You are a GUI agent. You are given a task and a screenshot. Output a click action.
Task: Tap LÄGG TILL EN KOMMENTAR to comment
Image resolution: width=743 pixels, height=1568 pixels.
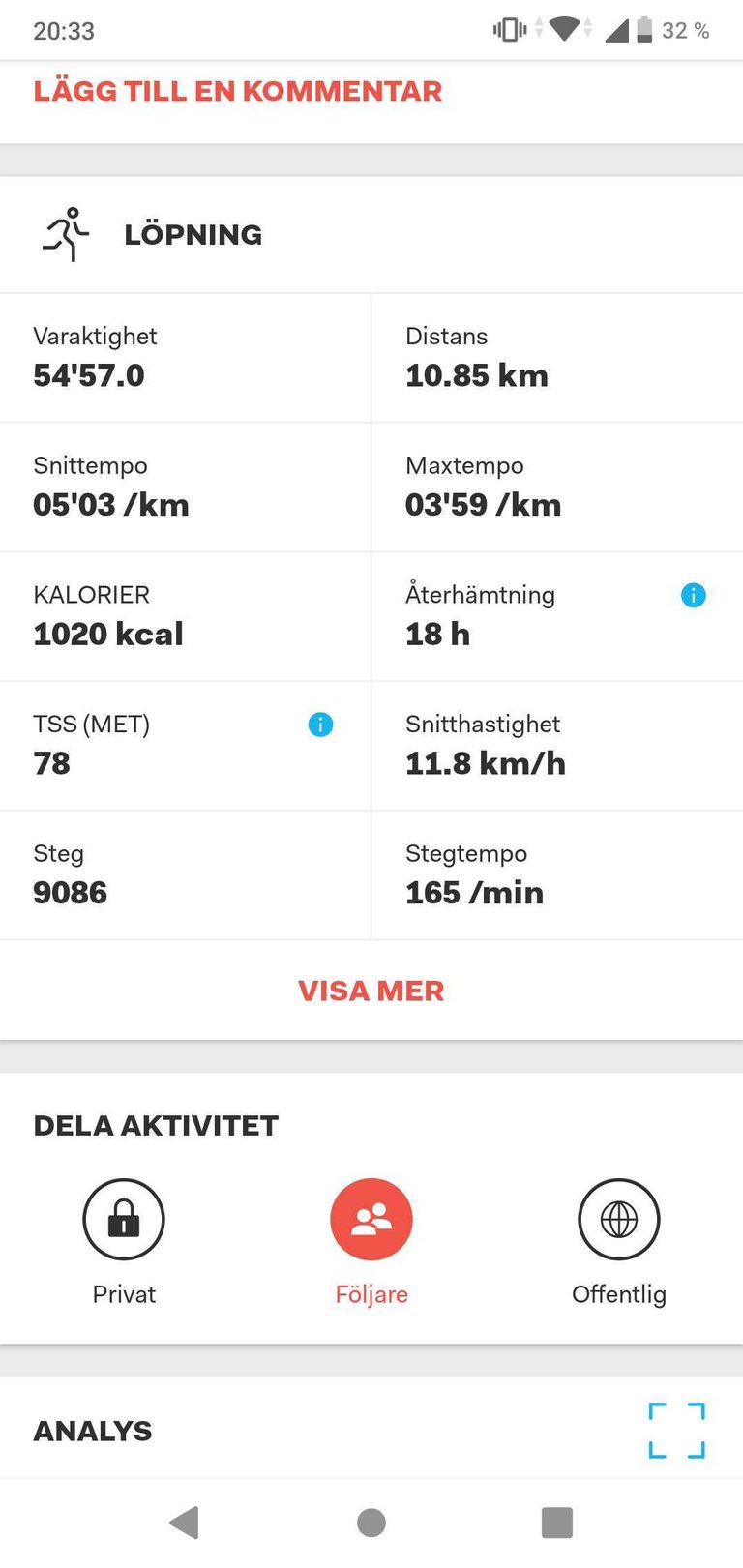(x=237, y=91)
